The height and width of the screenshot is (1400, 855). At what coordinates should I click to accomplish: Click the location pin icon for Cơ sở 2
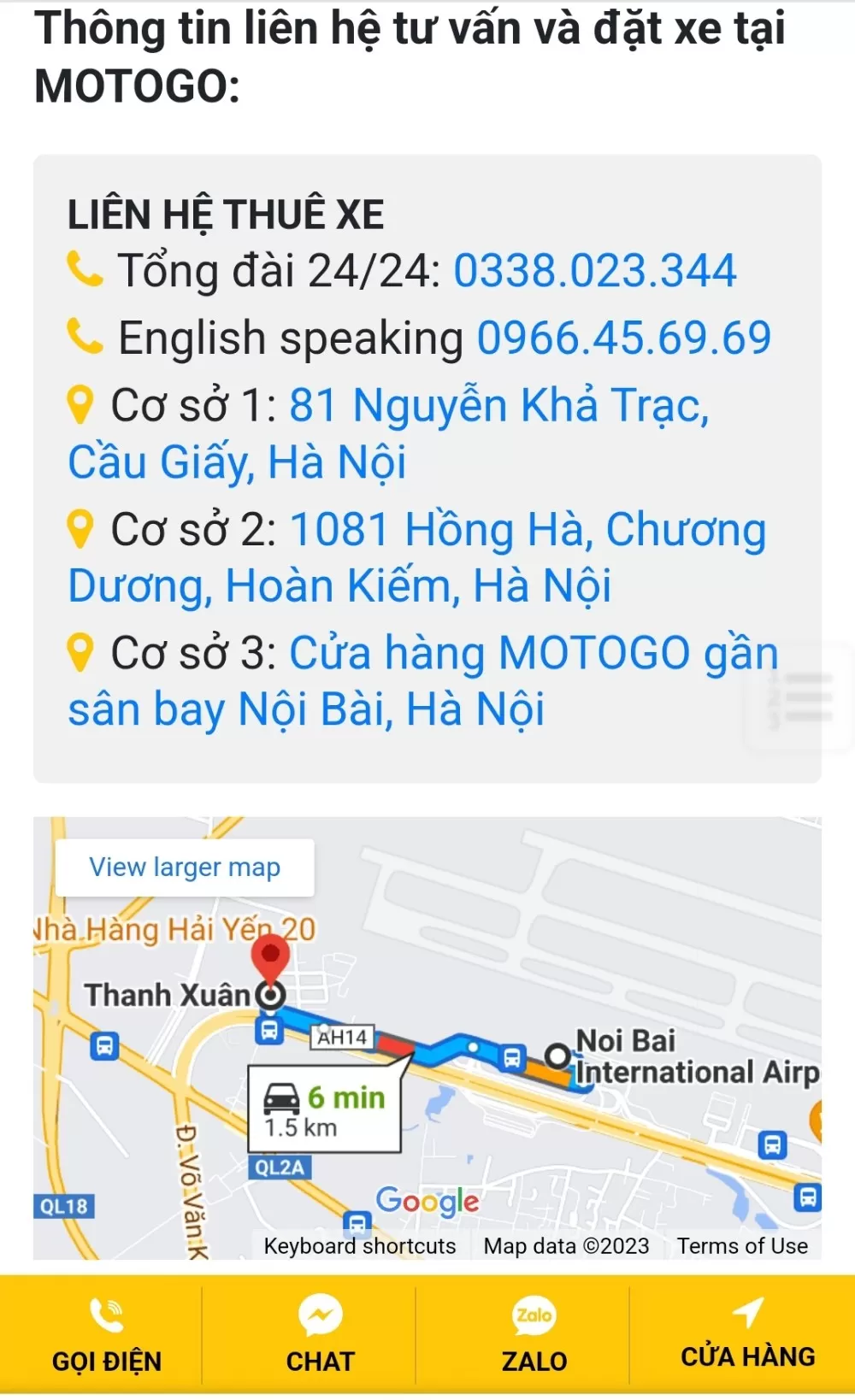(x=80, y=528)
